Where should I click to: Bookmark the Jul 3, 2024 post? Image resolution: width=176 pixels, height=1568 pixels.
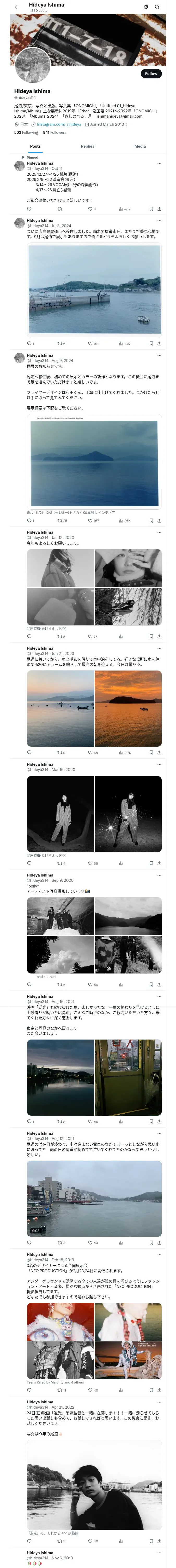coord(150,343)
